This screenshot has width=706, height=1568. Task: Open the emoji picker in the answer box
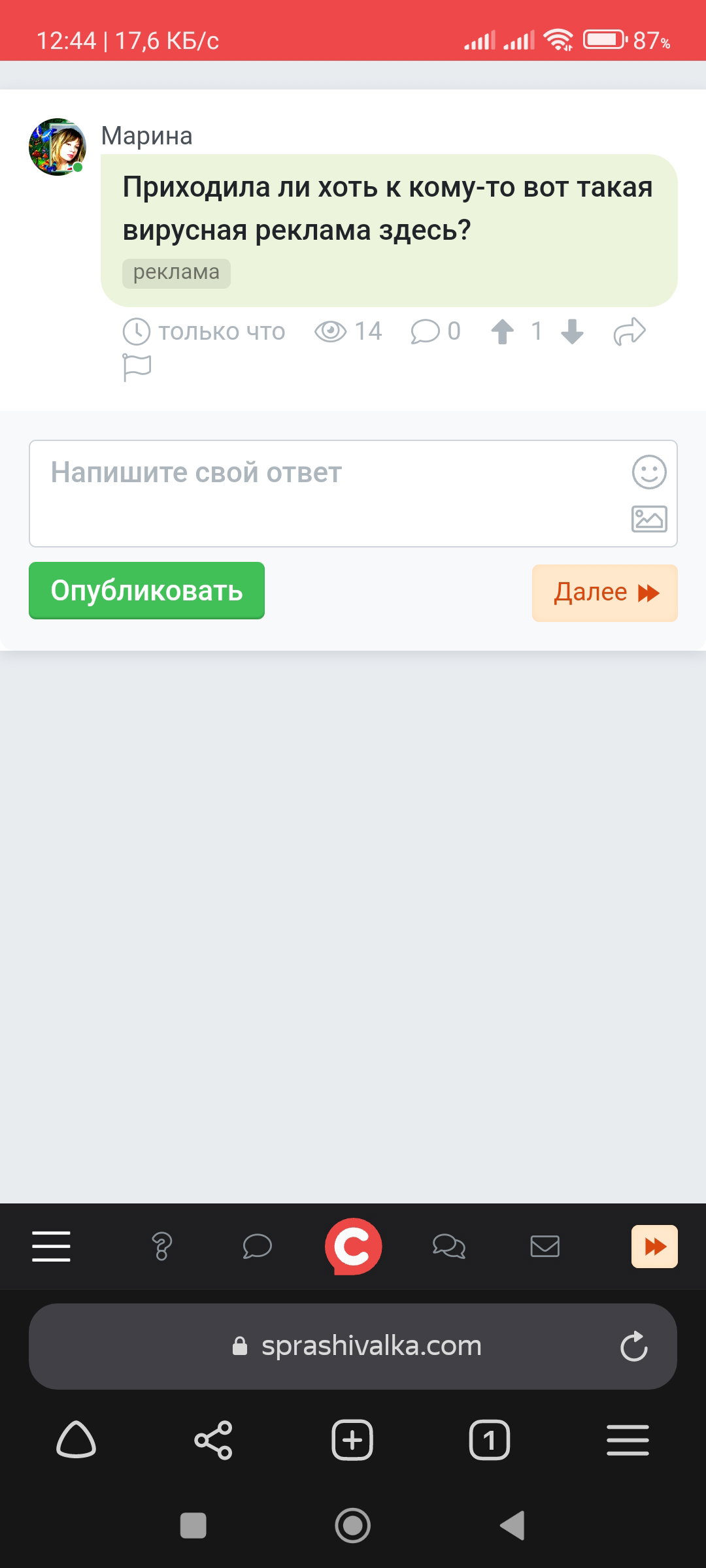pyautogui.click(x=649, y=472)
